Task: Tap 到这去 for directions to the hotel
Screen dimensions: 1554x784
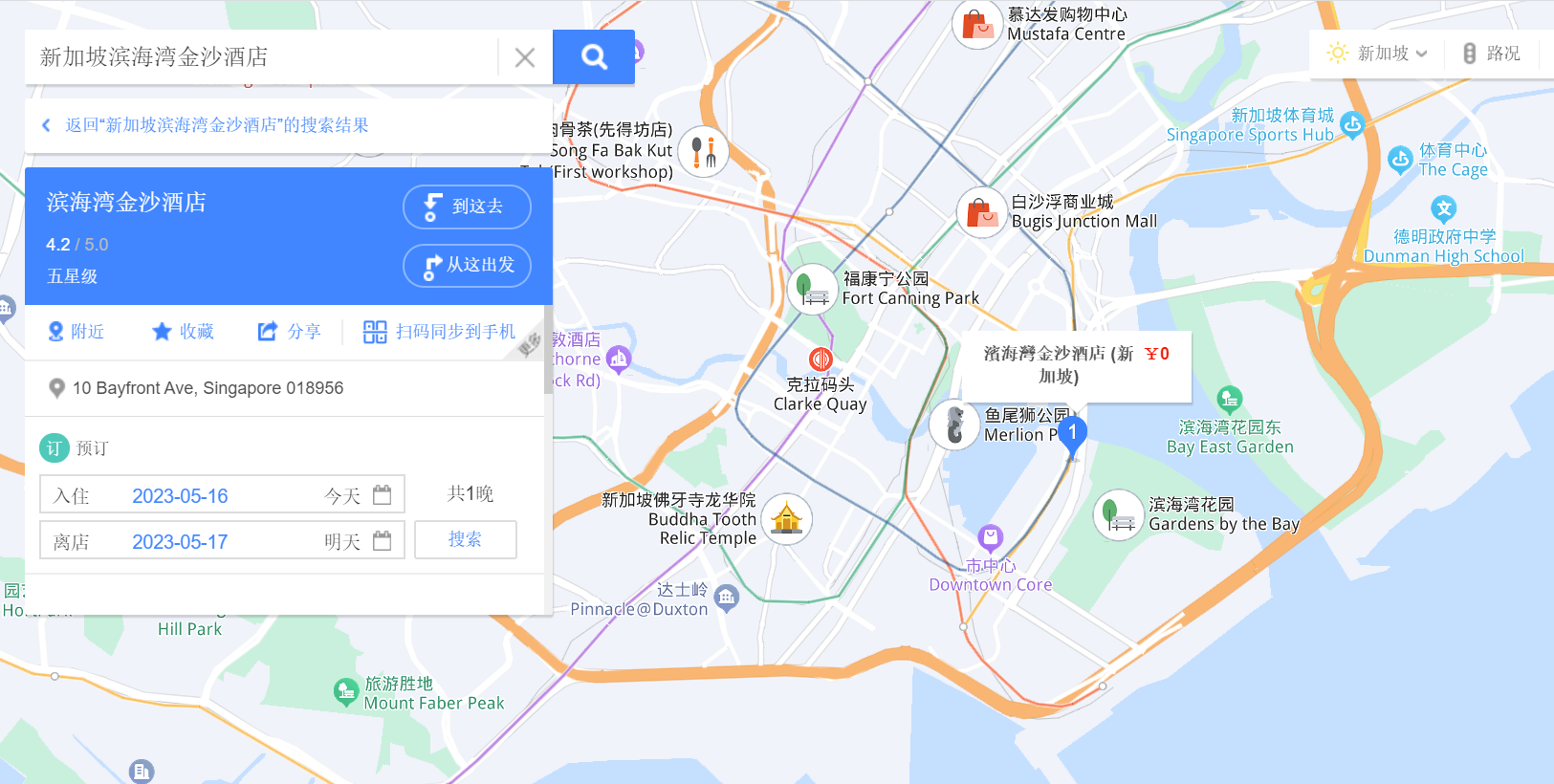Action: [x=467, y=207]
